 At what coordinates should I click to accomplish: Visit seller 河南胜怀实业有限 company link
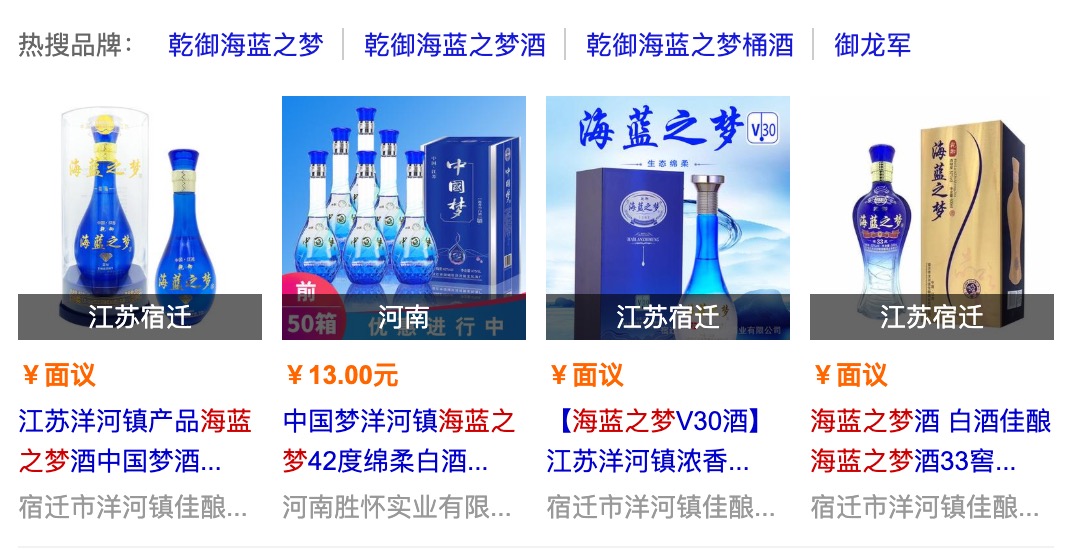tap(397, 507)
